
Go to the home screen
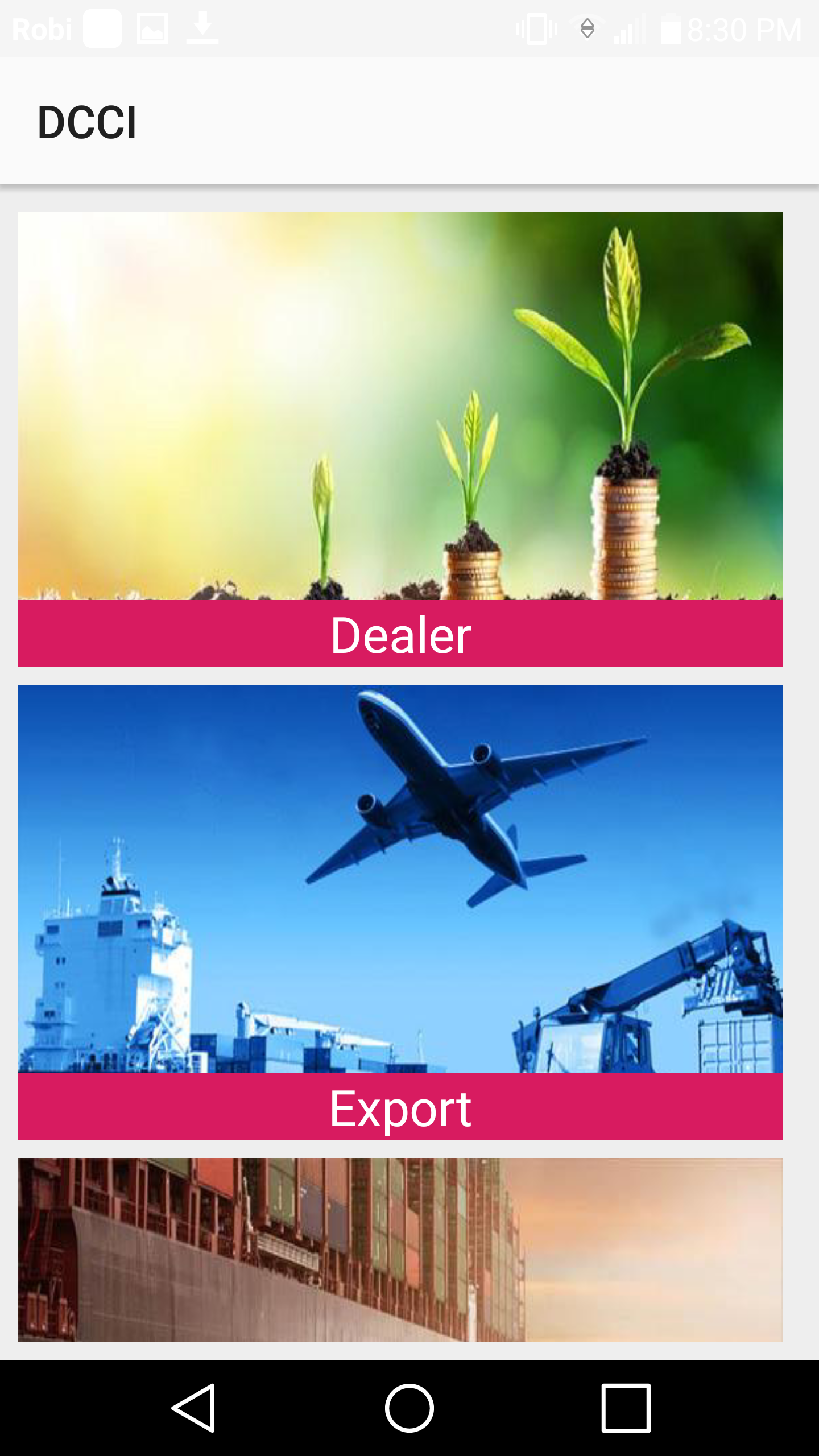coord(409,1408)
